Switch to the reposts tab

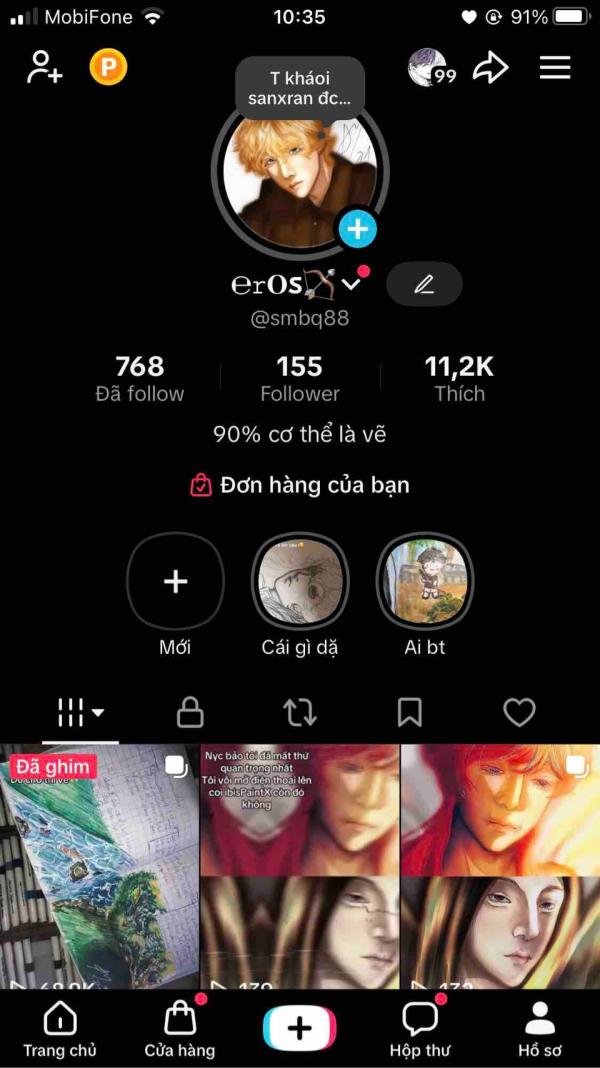[300, 712]
